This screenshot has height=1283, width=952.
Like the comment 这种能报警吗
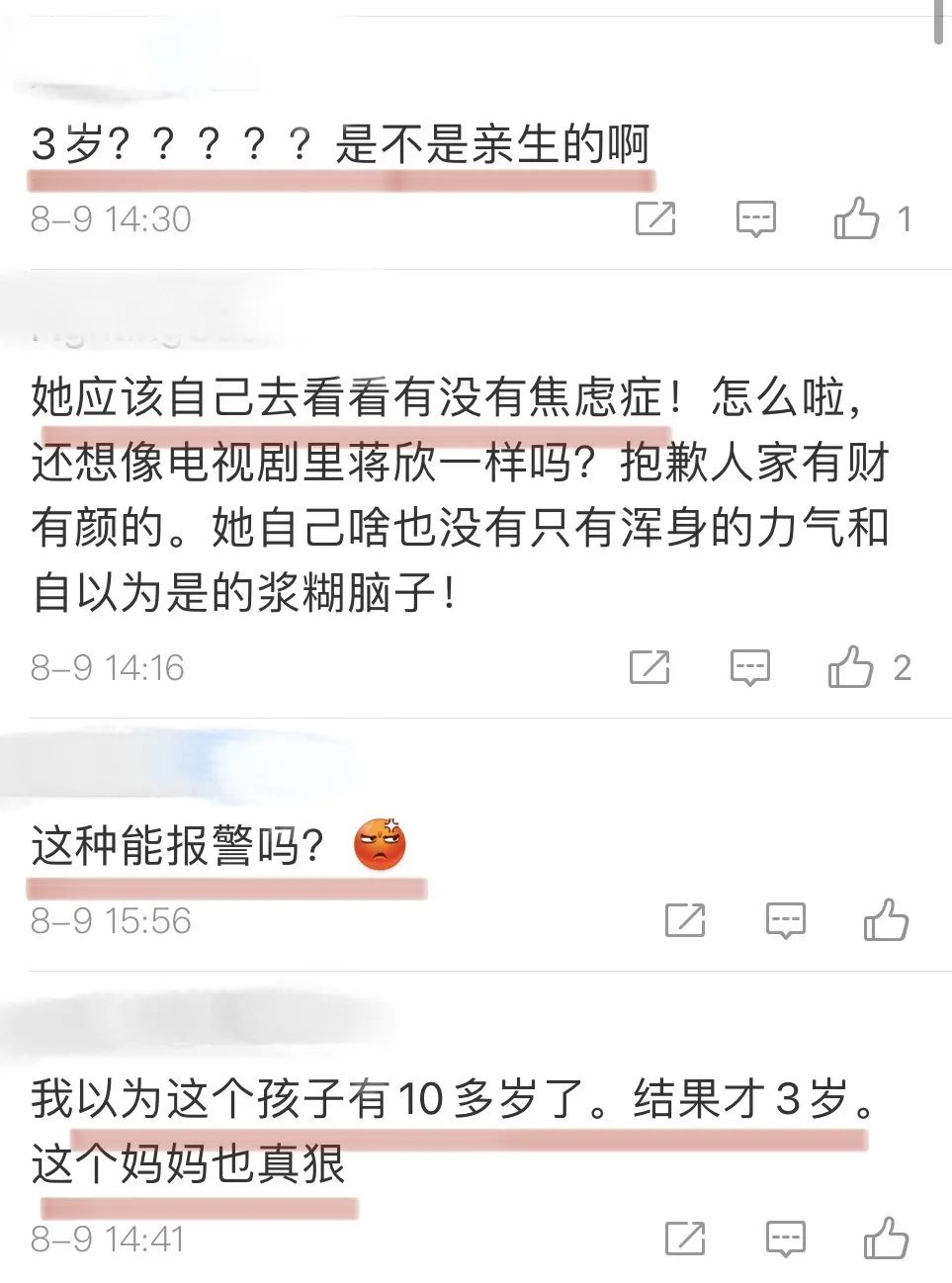point(886,919)
